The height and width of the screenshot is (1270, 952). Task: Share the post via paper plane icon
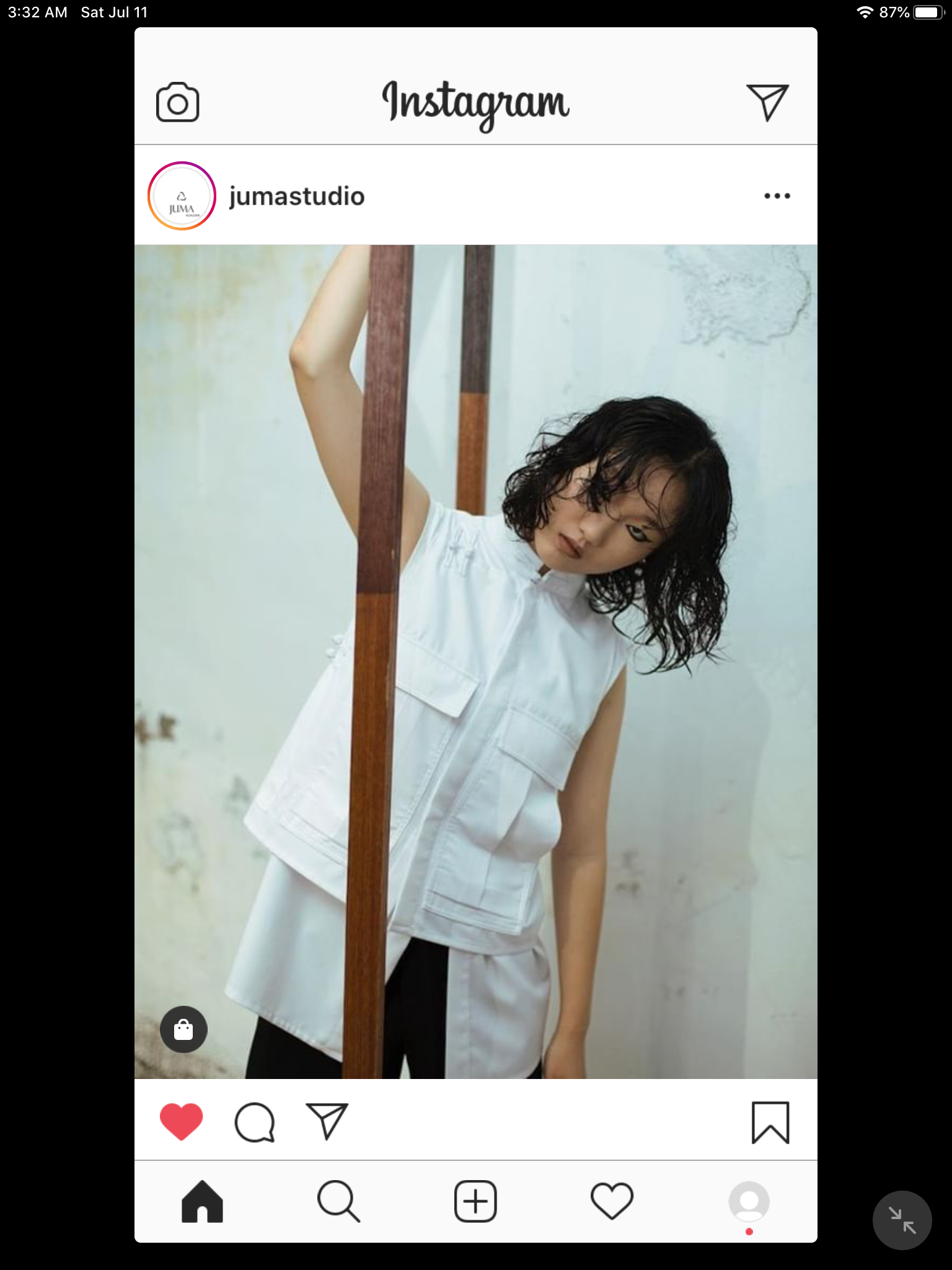[x=327, y=1121]
